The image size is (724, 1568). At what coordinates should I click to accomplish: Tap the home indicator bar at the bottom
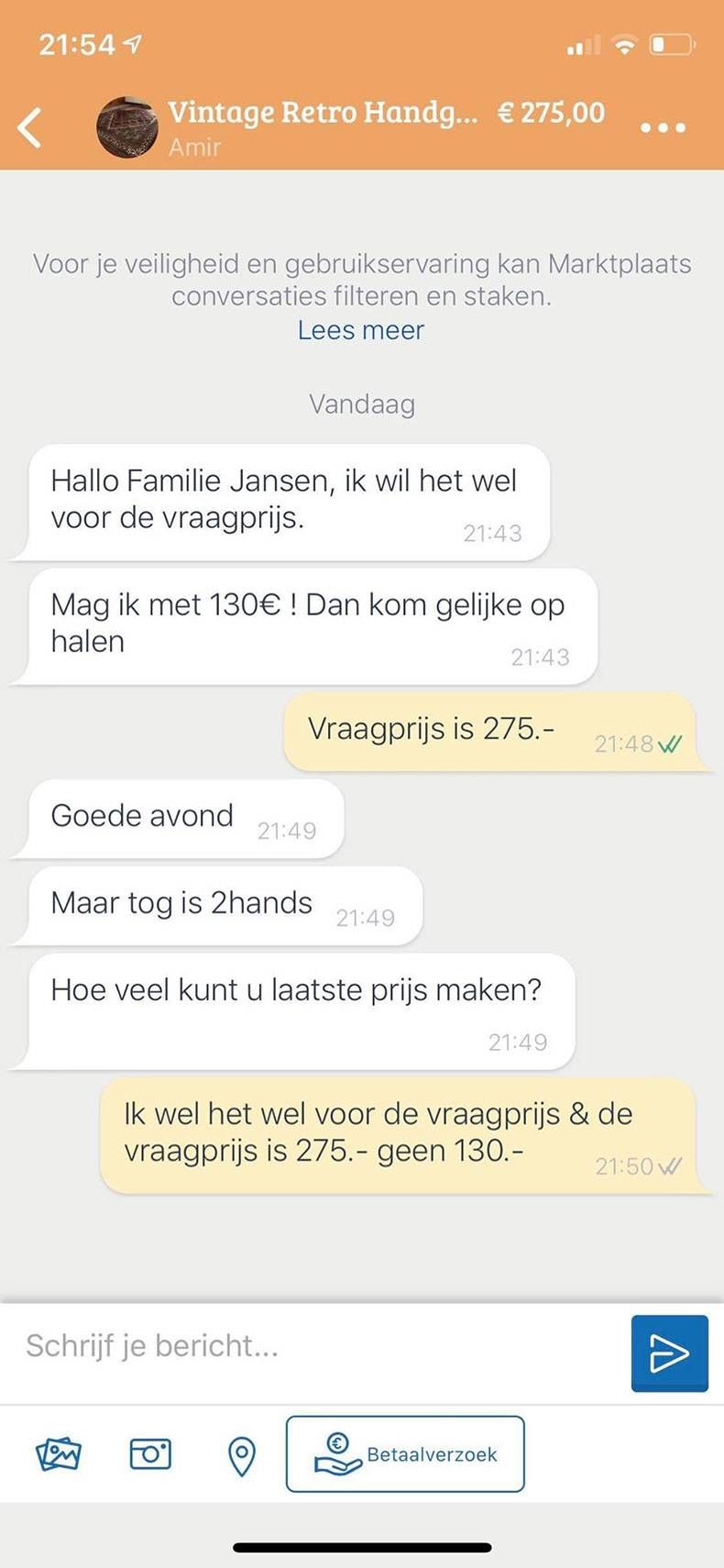click(x=362, y=1548)
